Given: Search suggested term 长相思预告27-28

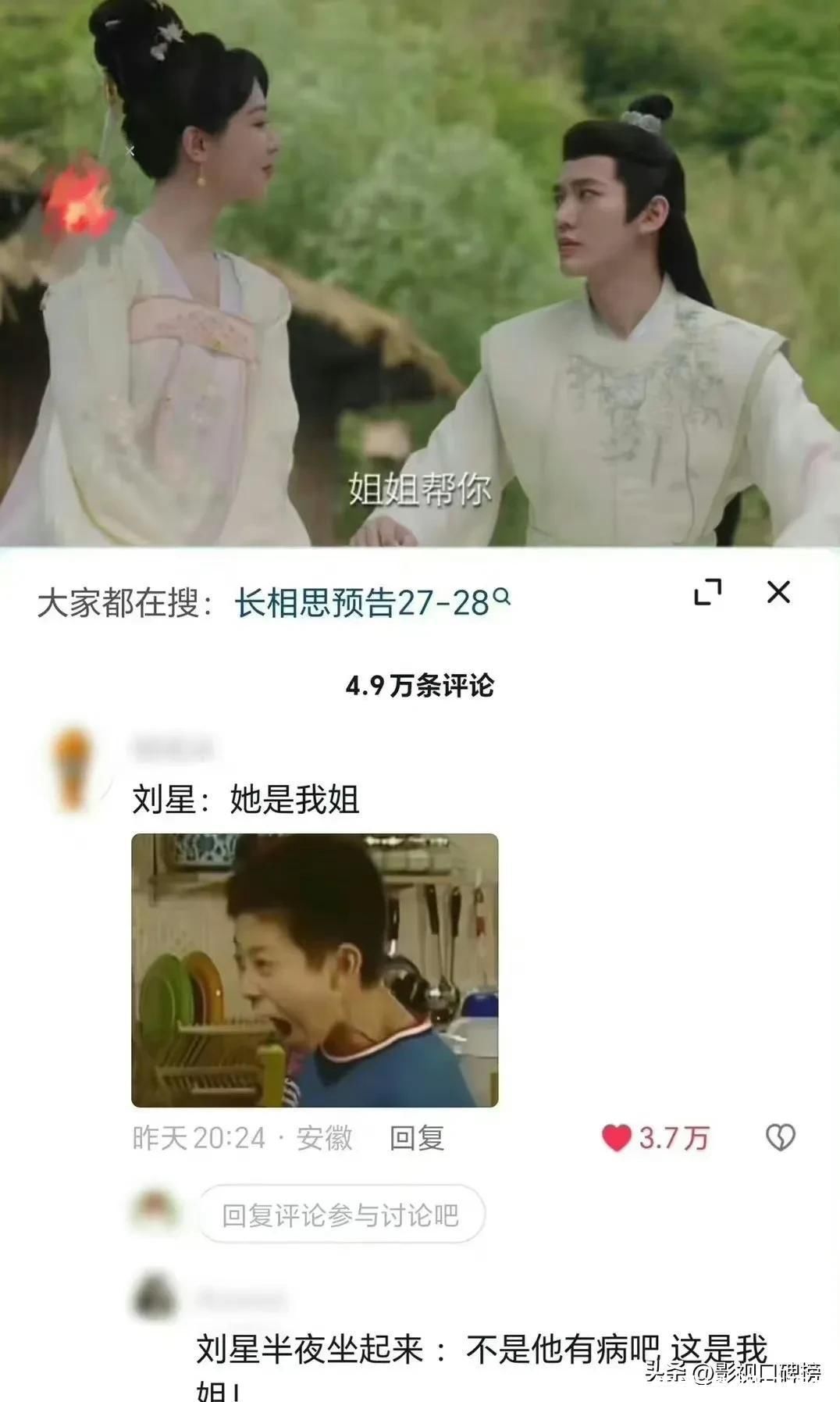Looking at the screenshot, I should [372, 603].
